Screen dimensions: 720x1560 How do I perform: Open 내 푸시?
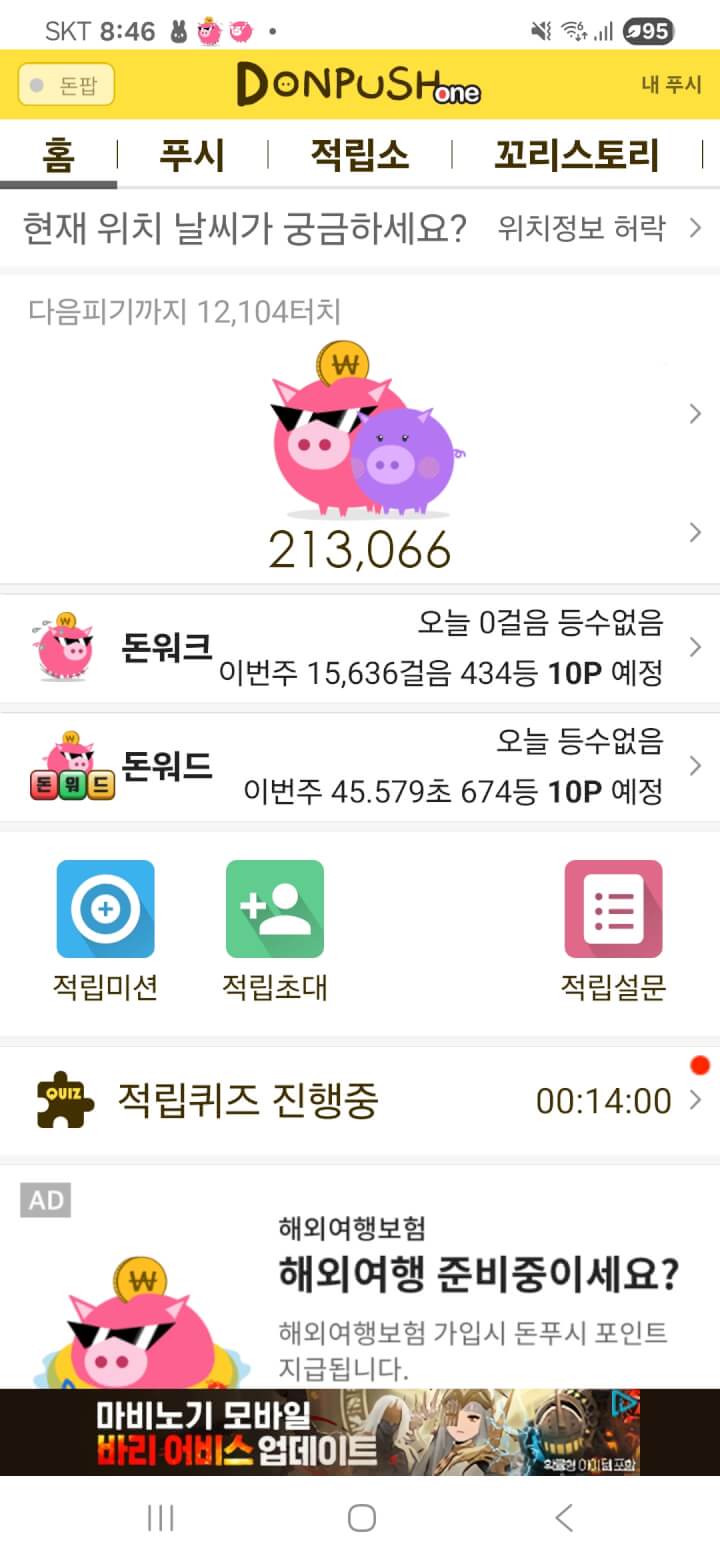(671, 85)
